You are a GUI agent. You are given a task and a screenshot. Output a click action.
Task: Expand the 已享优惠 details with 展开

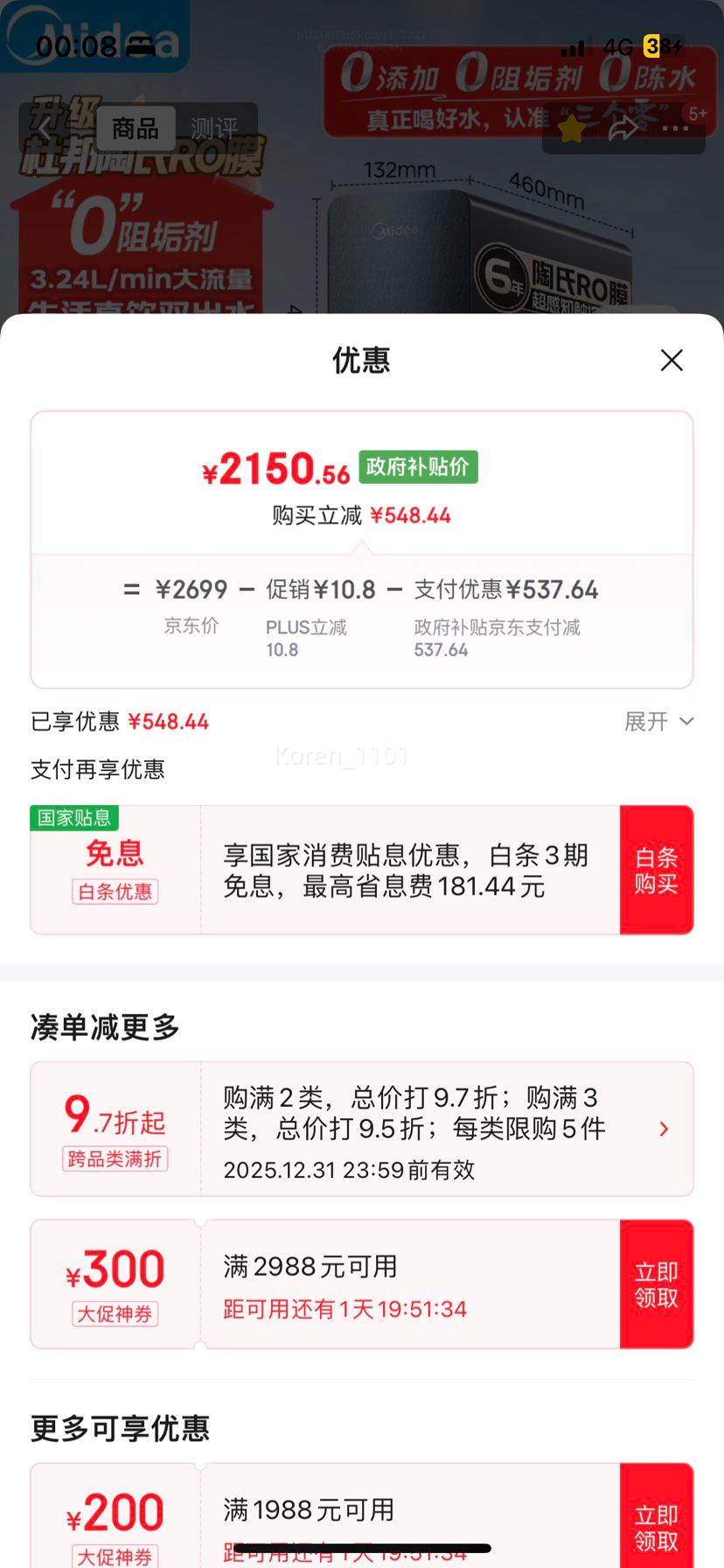658,722
